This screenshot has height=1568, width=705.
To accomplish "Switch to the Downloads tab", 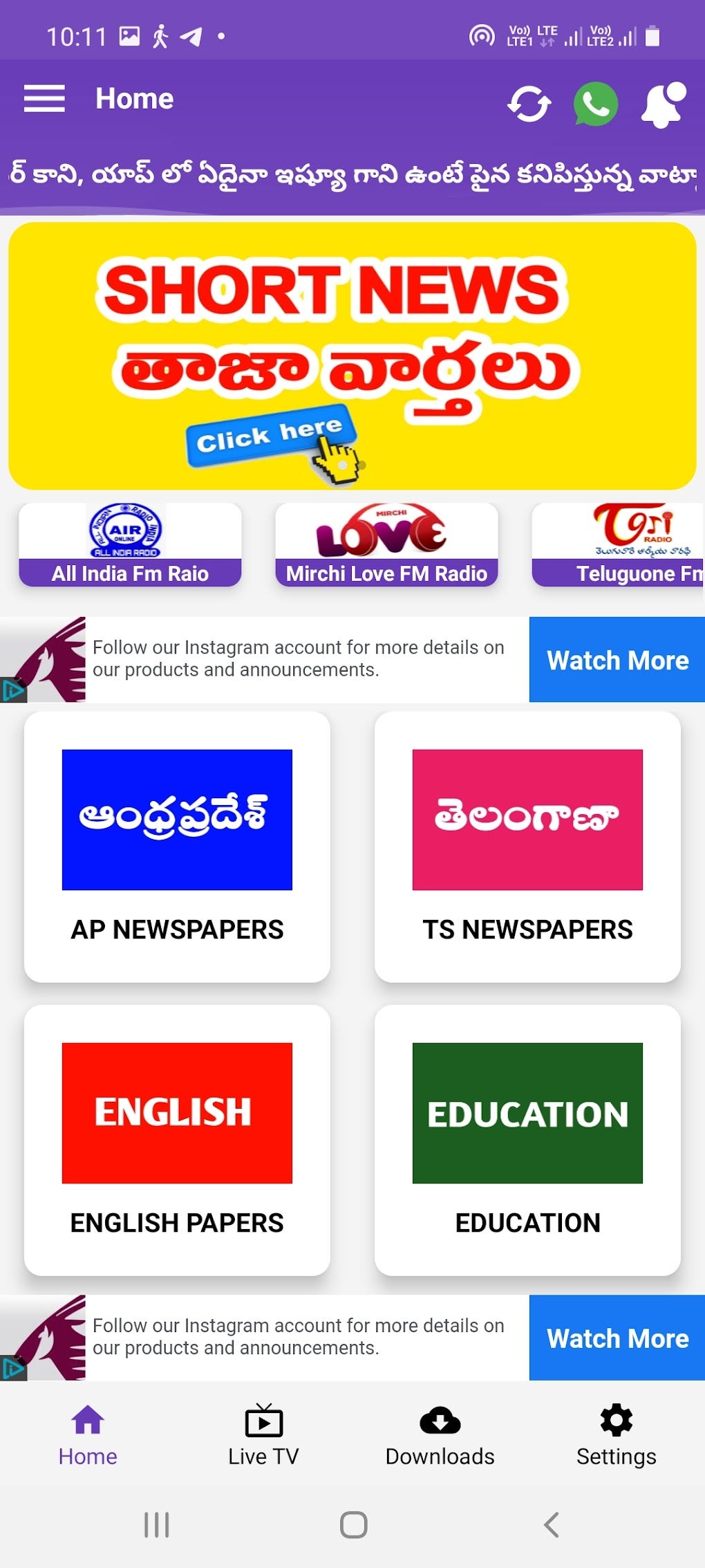I will click(x=440, y=1435).
